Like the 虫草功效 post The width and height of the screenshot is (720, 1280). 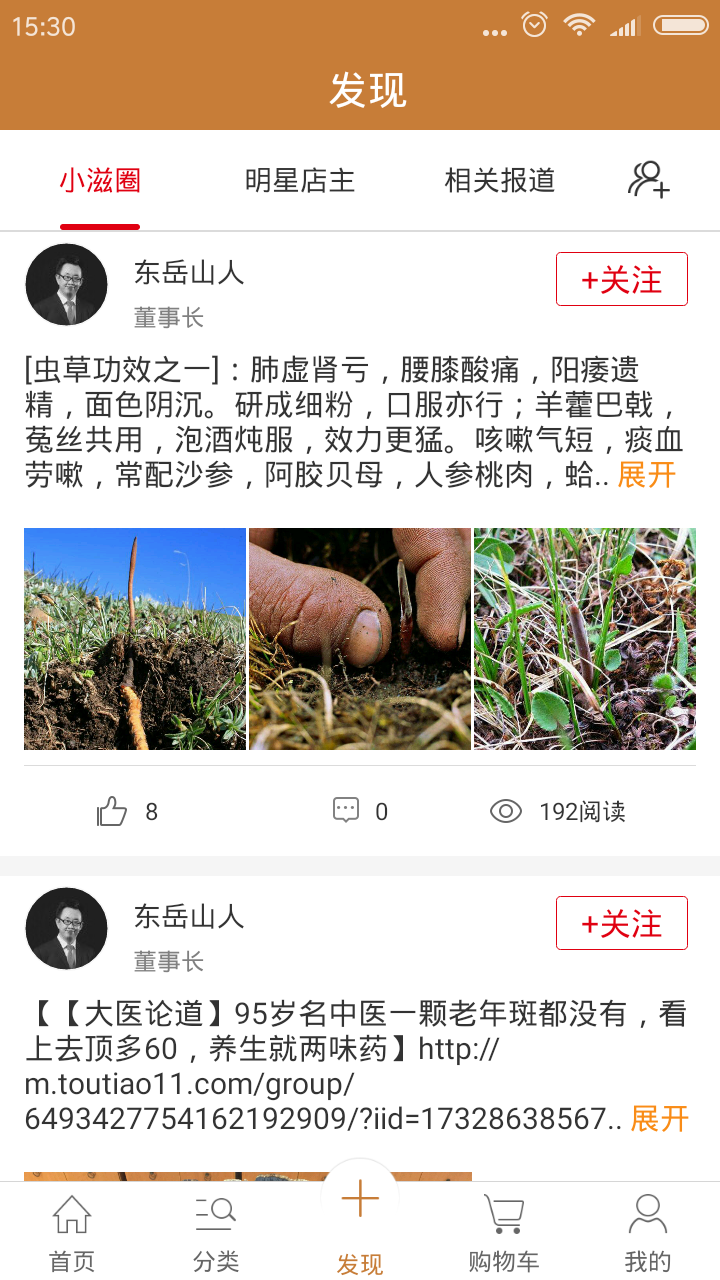pyautogui.click(x=113, y=811)
